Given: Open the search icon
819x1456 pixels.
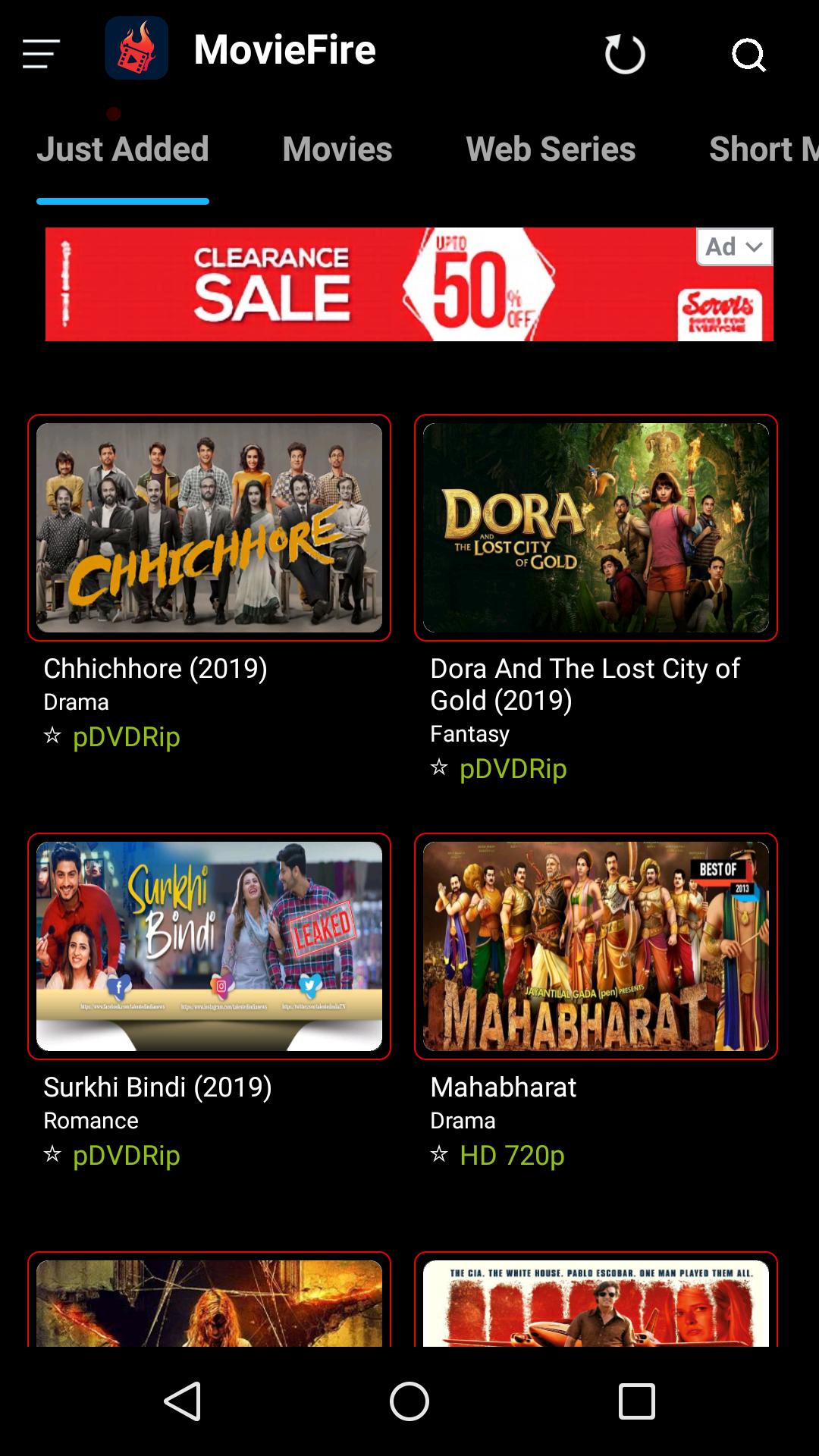Looking at the screenshot, I should coord(748,54).
